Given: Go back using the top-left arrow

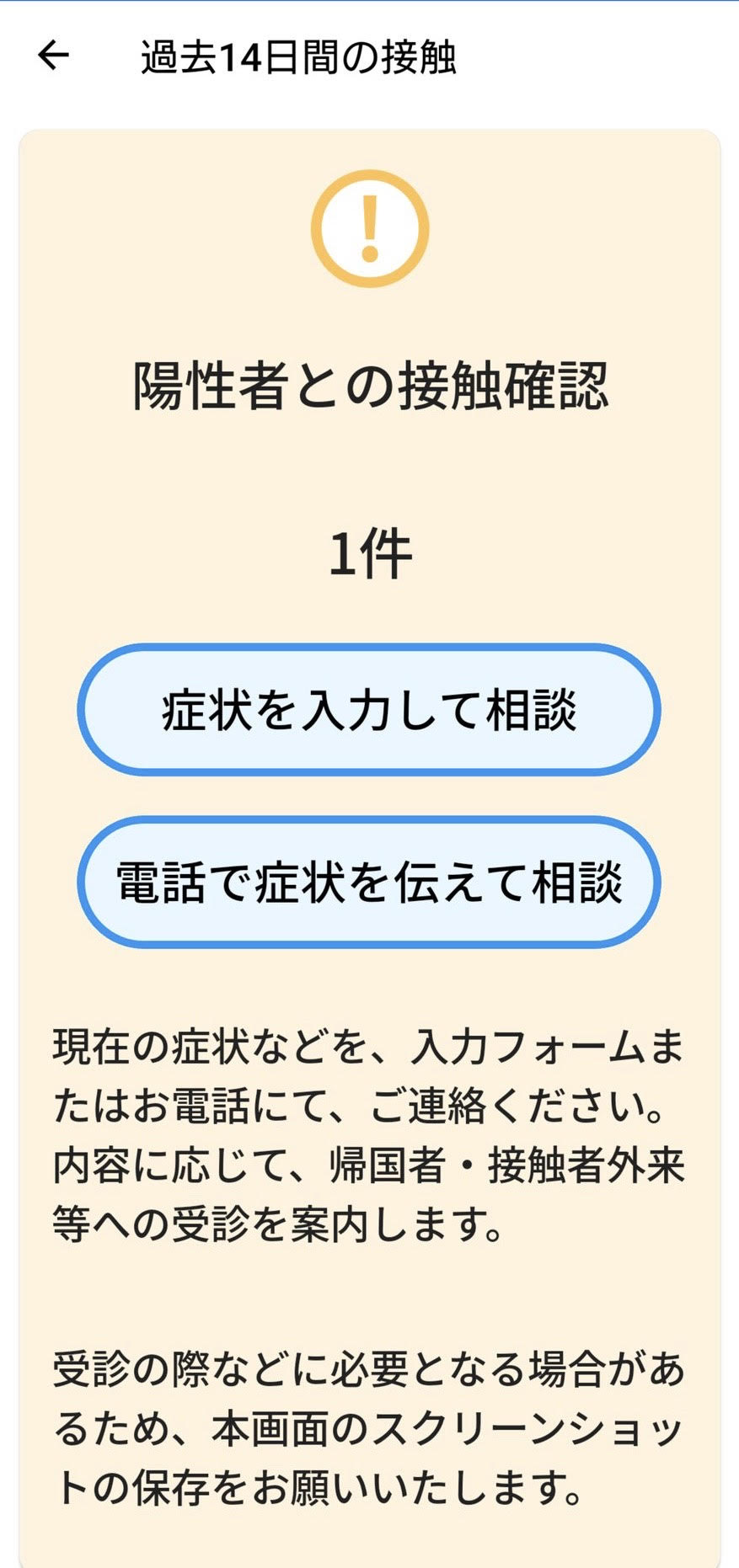Looking at the screenshot, I should 53,56.
